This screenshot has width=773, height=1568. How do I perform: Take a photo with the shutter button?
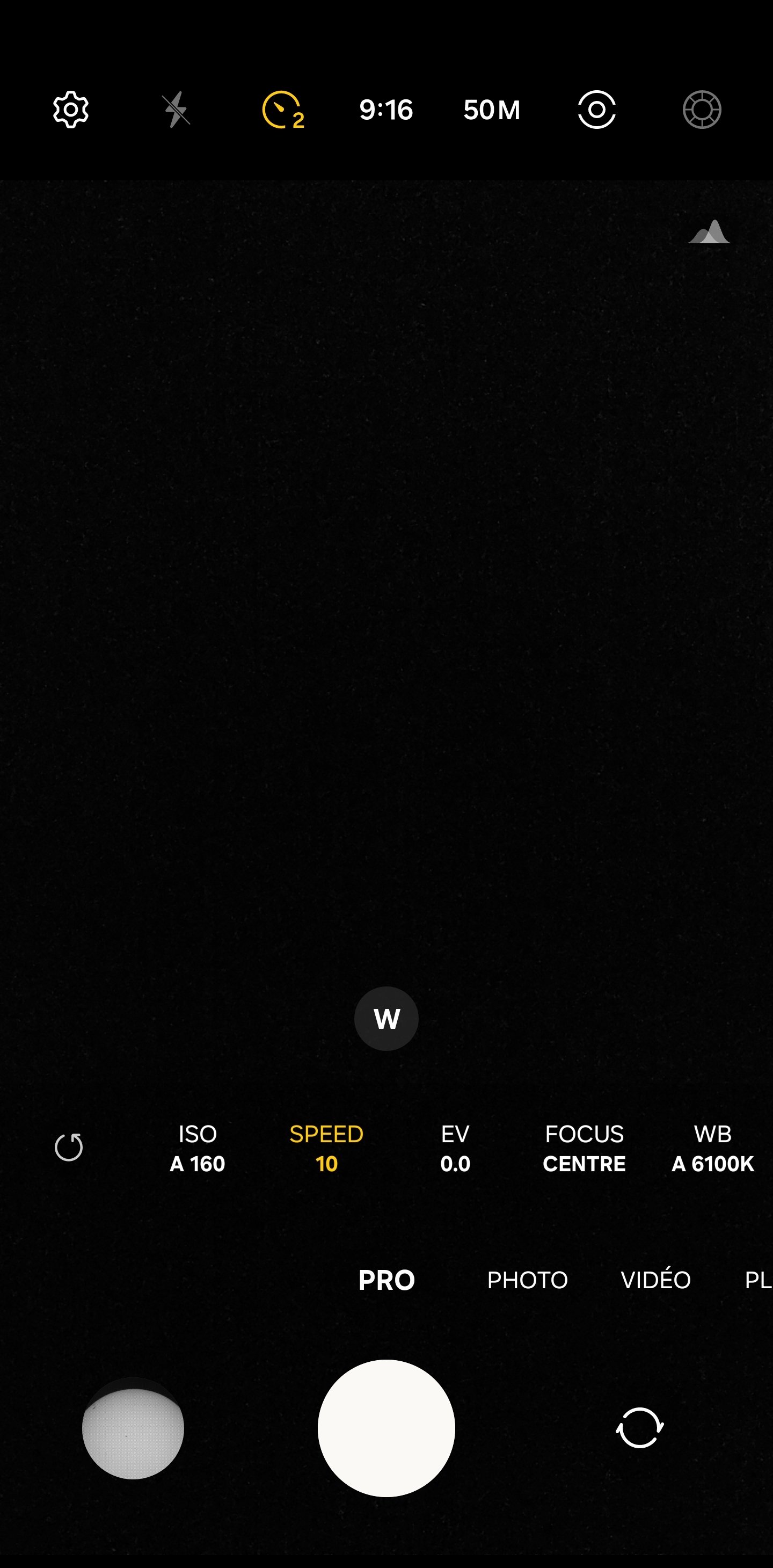[x=386, y=1428]
